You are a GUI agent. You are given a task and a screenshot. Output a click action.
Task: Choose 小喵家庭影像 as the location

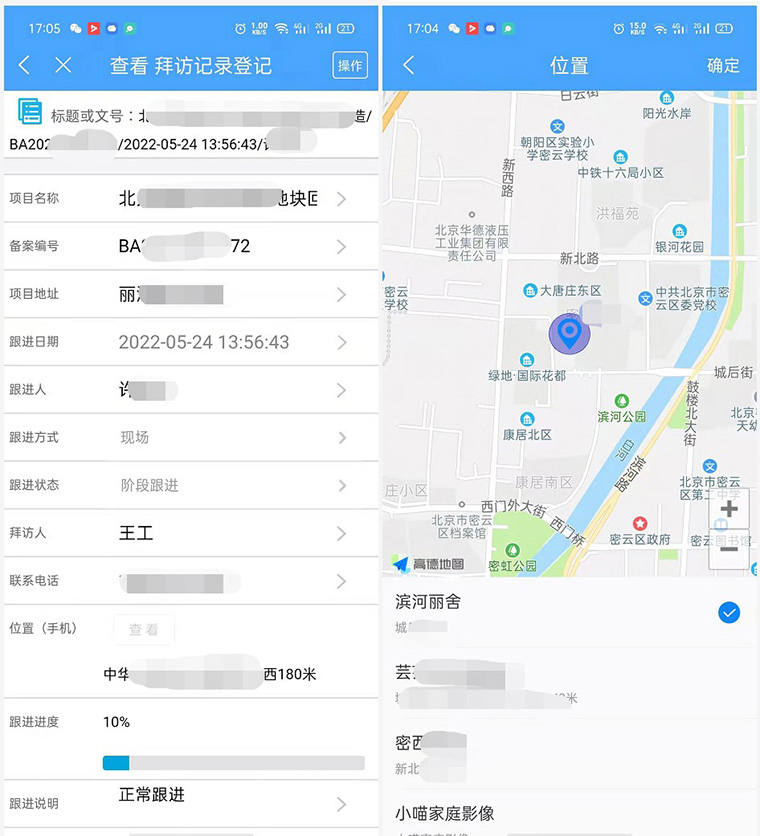click(560, 815)
